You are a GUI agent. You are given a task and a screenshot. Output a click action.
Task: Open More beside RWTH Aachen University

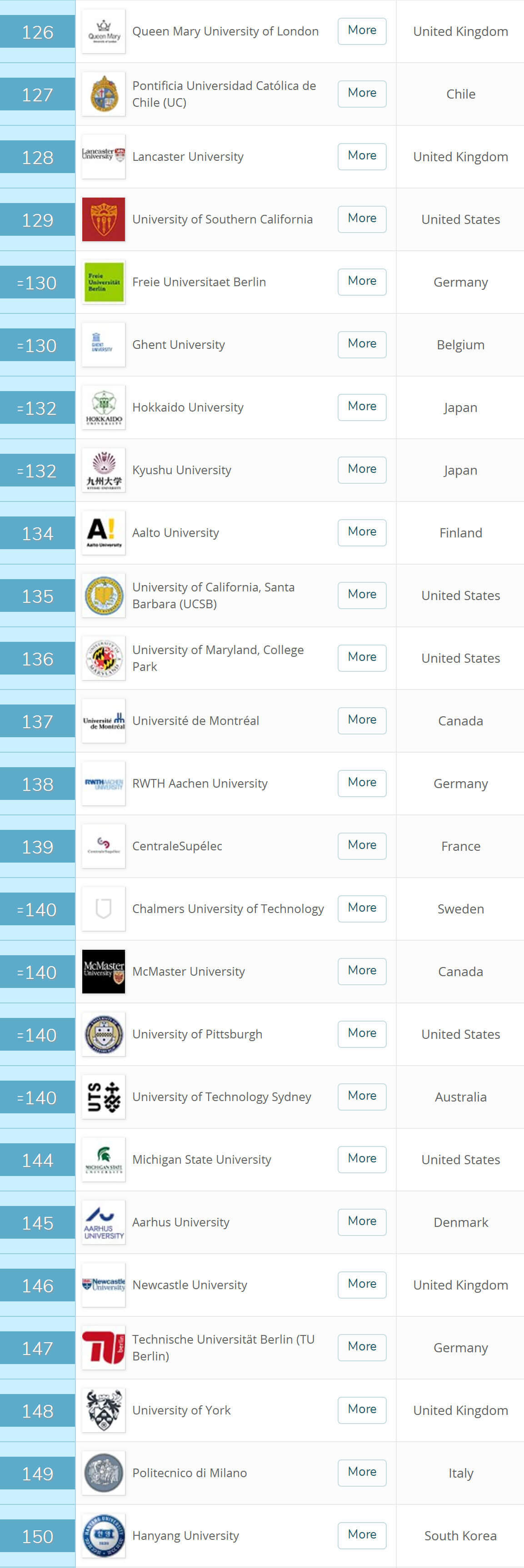point(362,783)
